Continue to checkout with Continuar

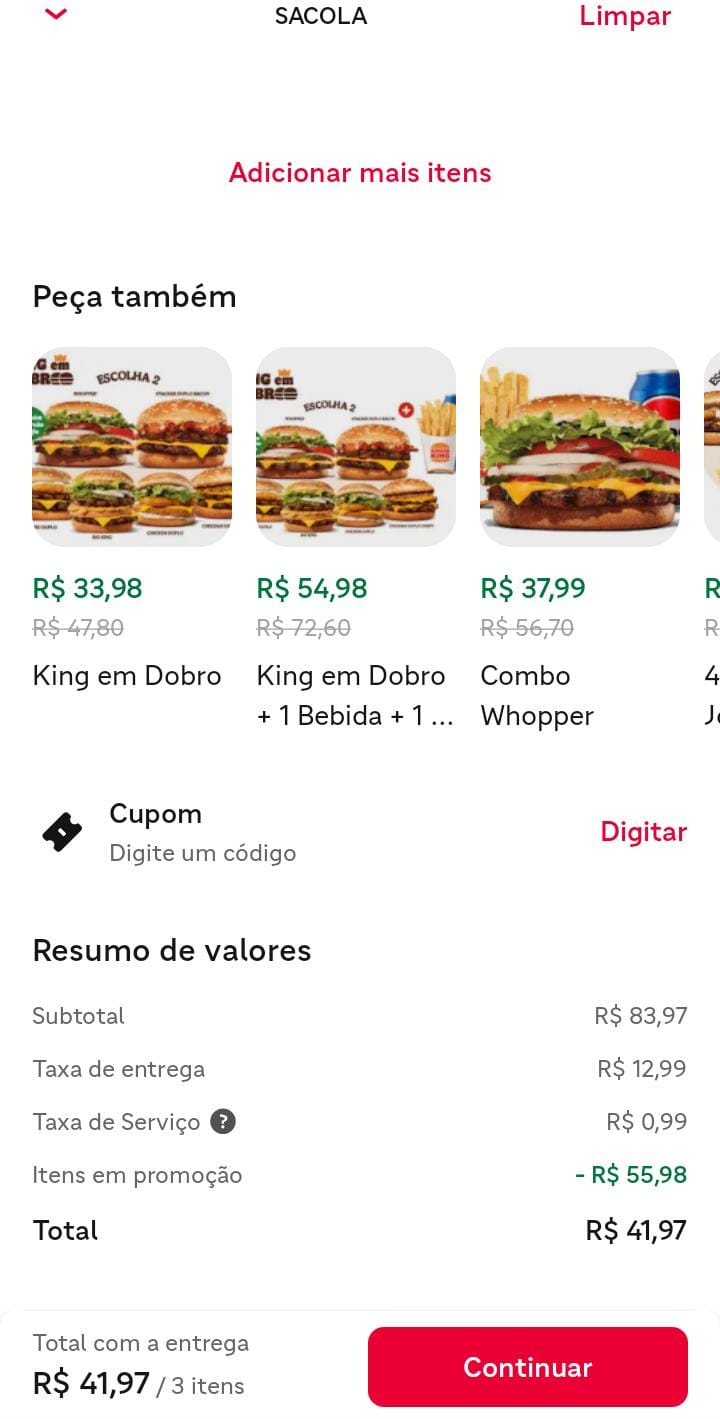click(x=528, y=1367)
